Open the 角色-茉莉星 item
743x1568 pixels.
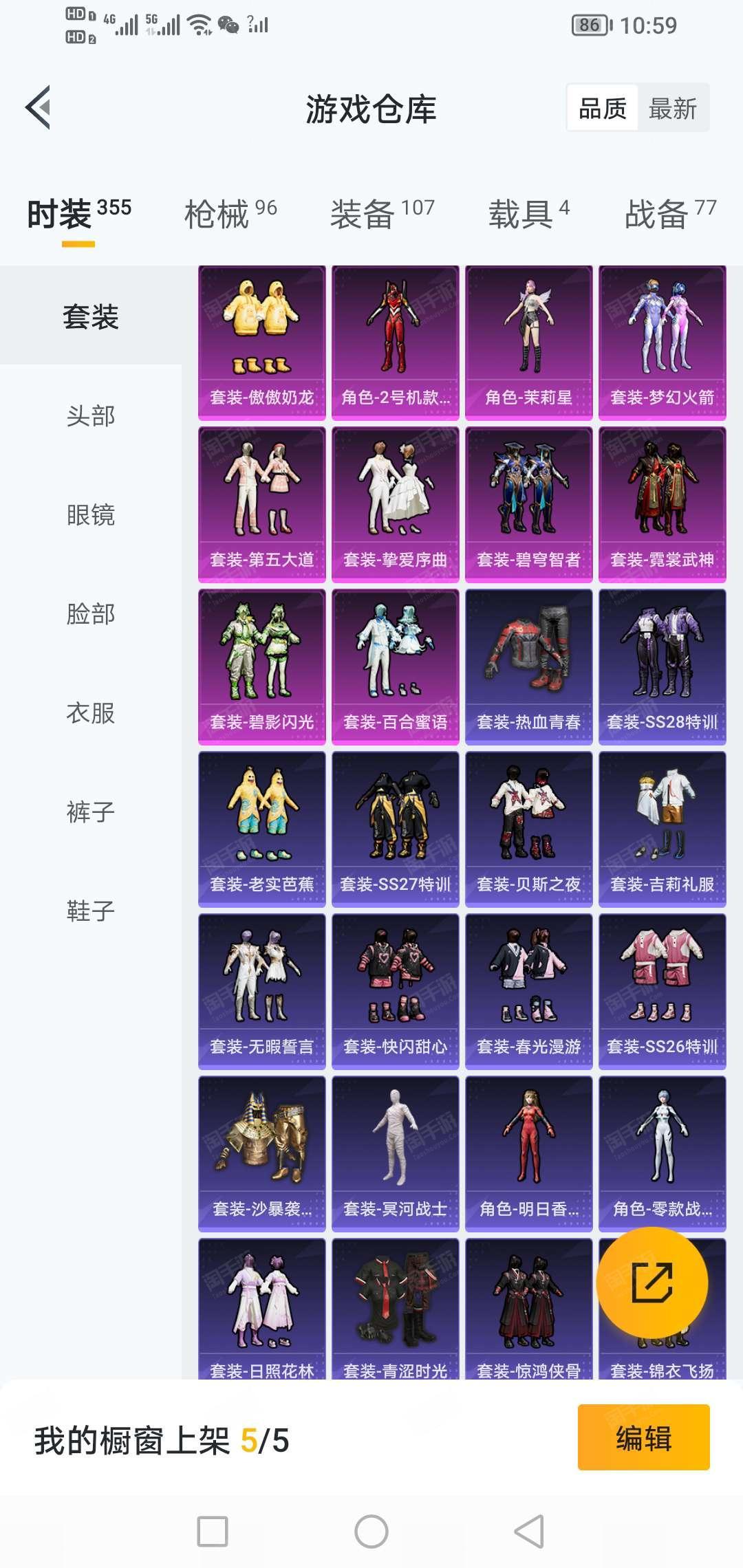click(529, 342)
